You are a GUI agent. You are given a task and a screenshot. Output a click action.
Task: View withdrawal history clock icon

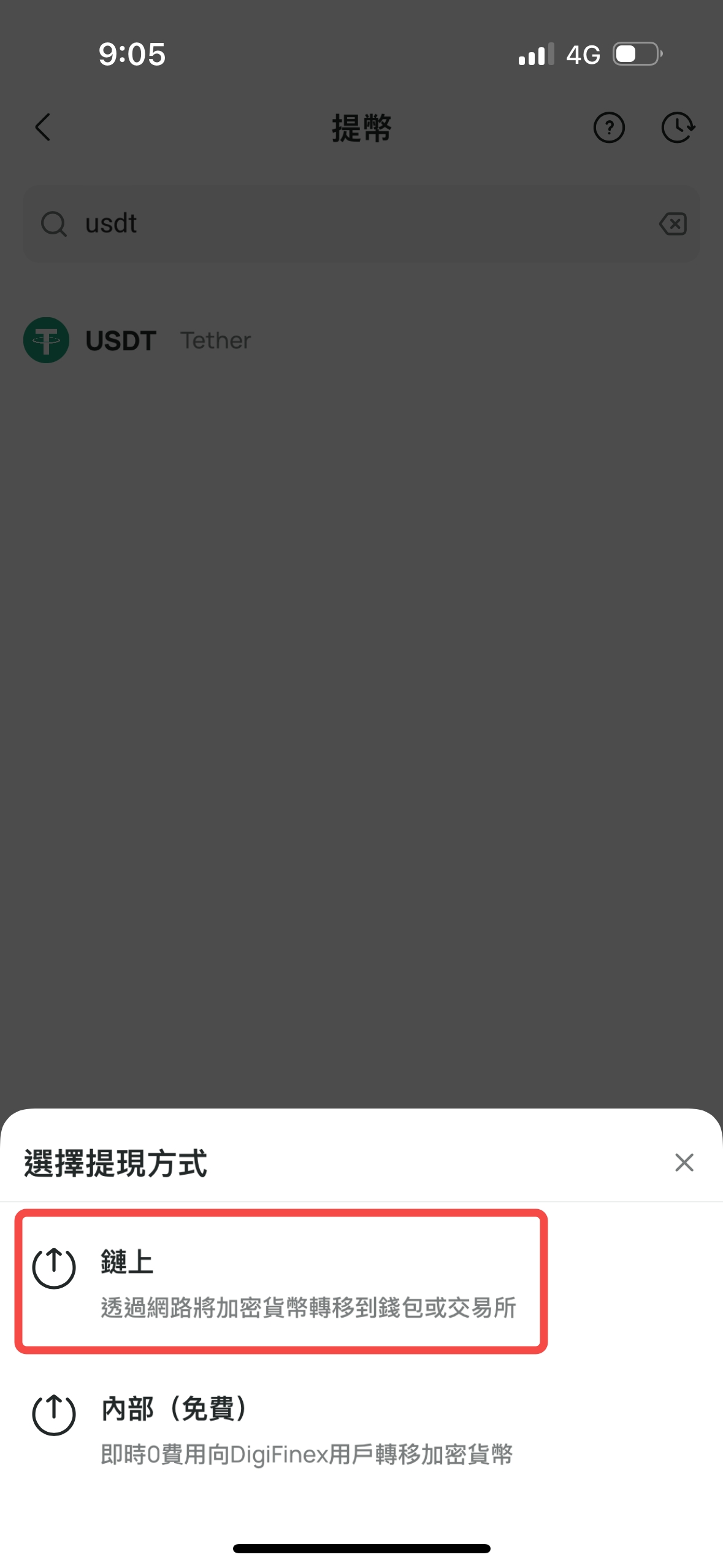pyautogui.click(x=678, y=128)
